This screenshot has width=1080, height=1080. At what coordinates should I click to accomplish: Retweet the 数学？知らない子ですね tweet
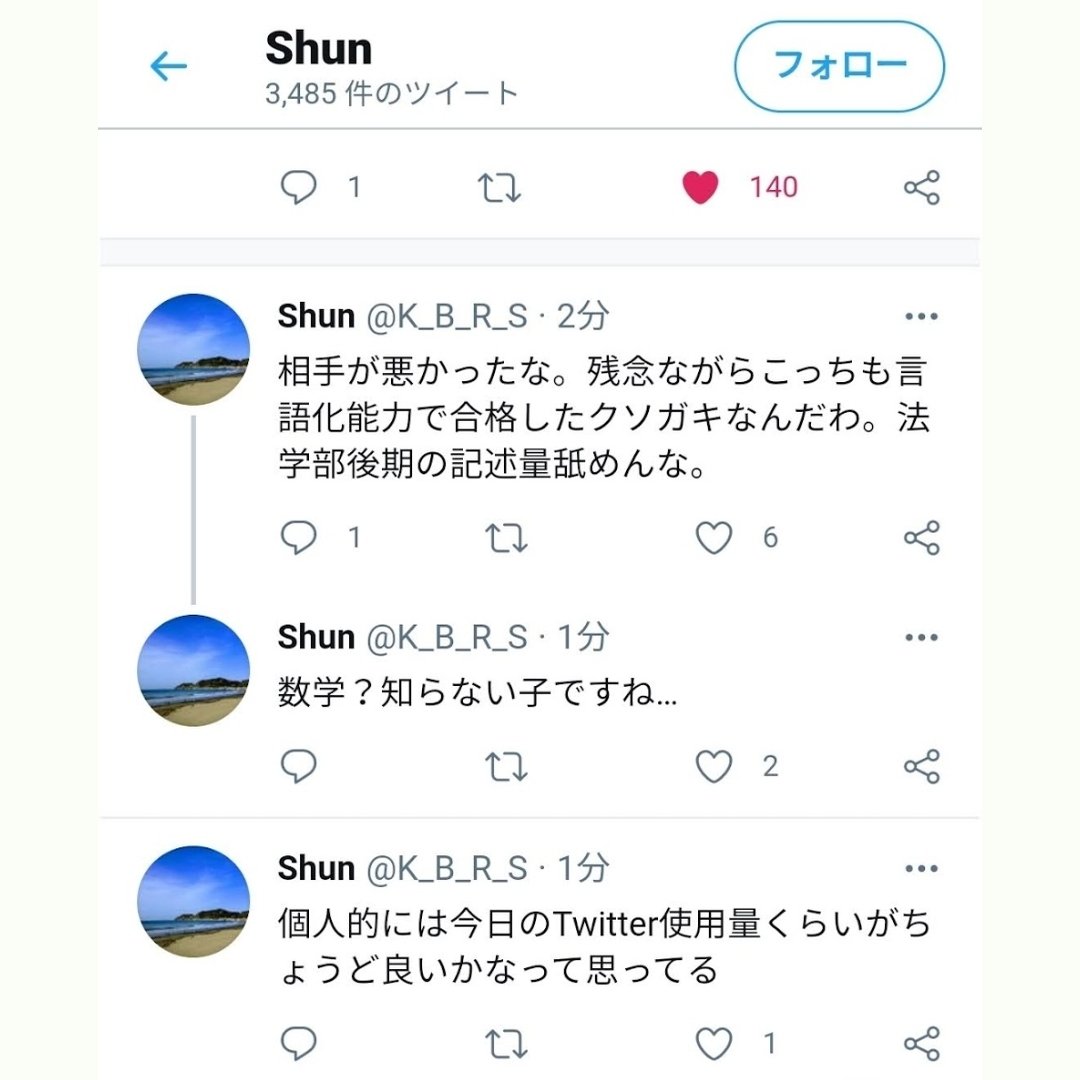506,767
